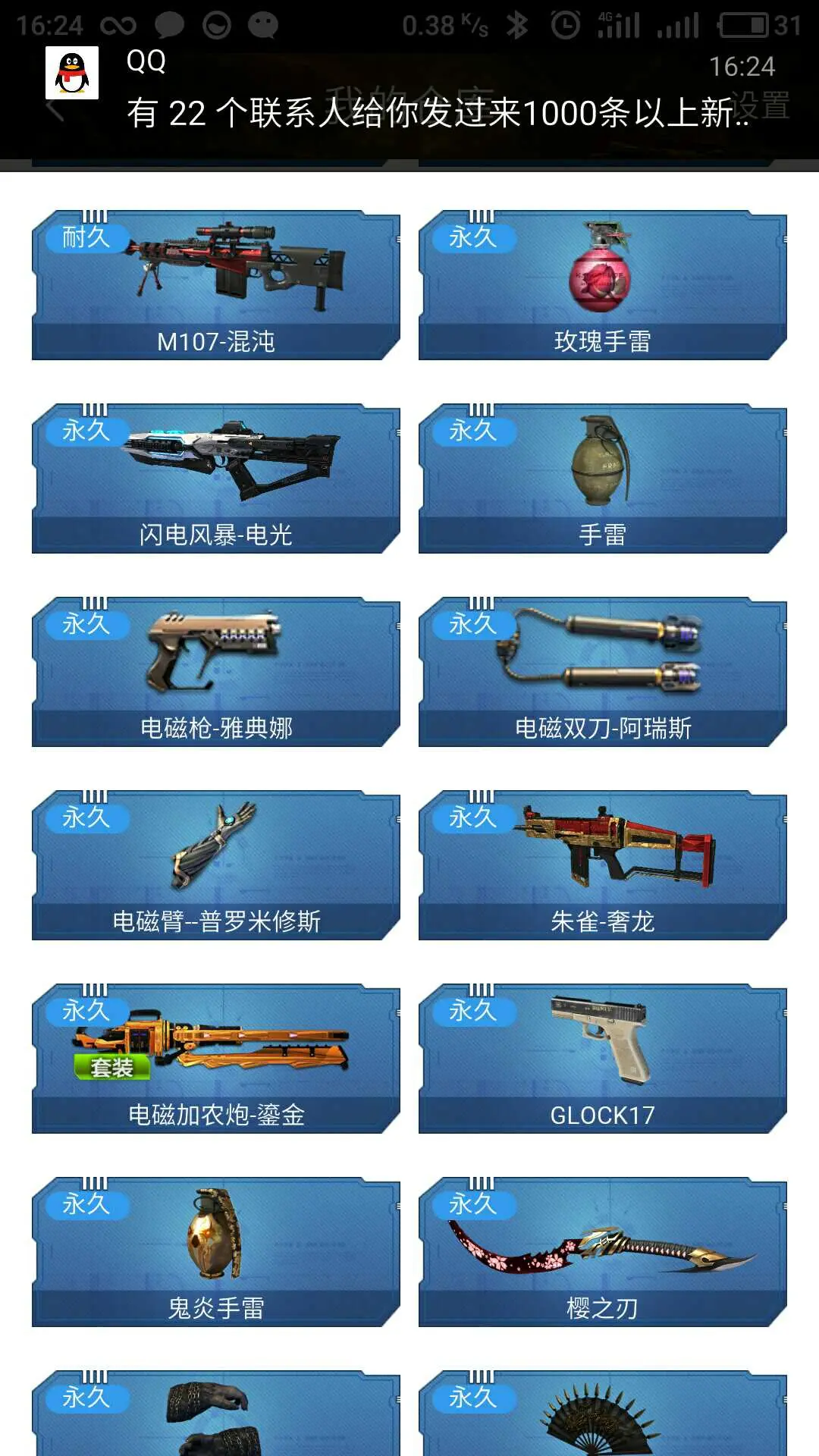
Task: Select the 玫瑰手雷 item card
Action: (602, 285)
